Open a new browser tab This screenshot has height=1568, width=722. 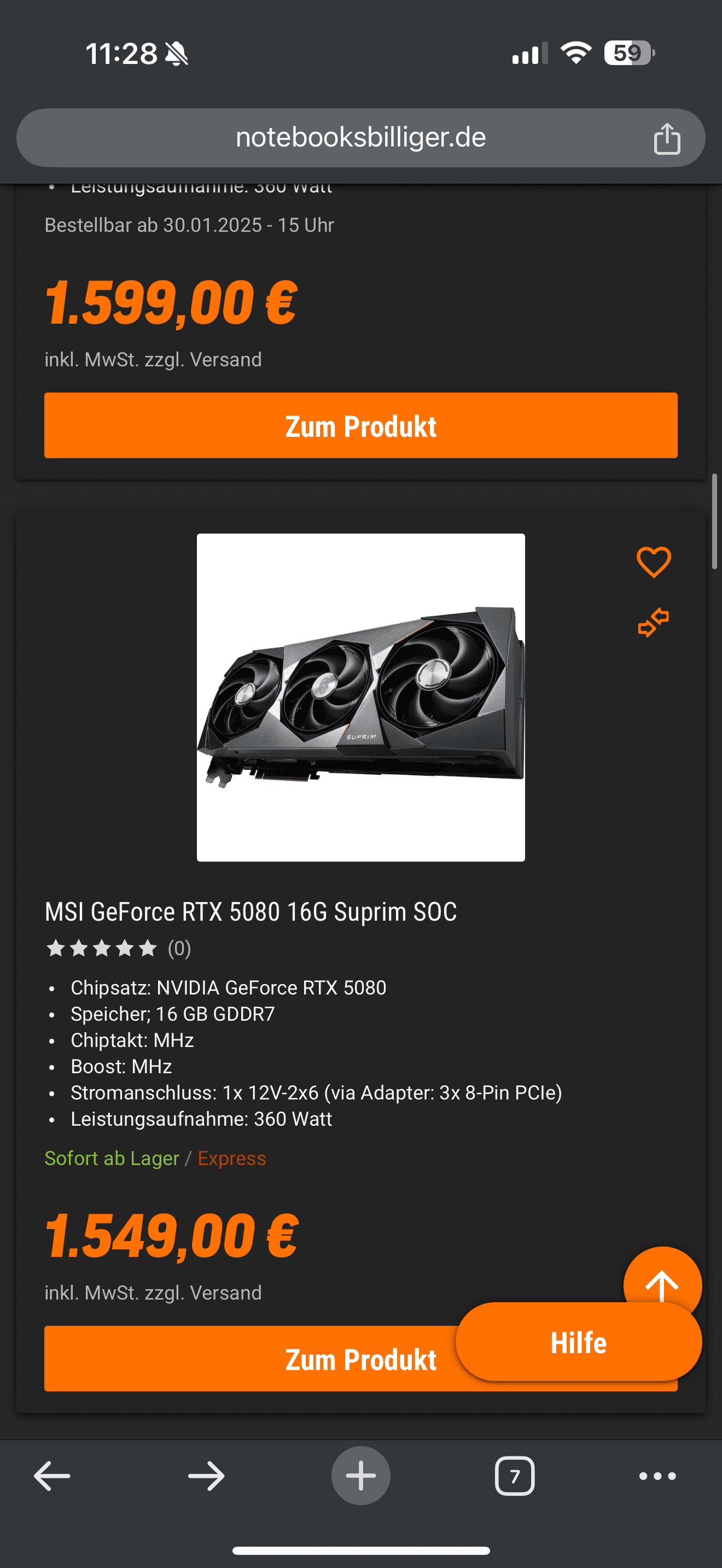click(x=360, y=1476)
